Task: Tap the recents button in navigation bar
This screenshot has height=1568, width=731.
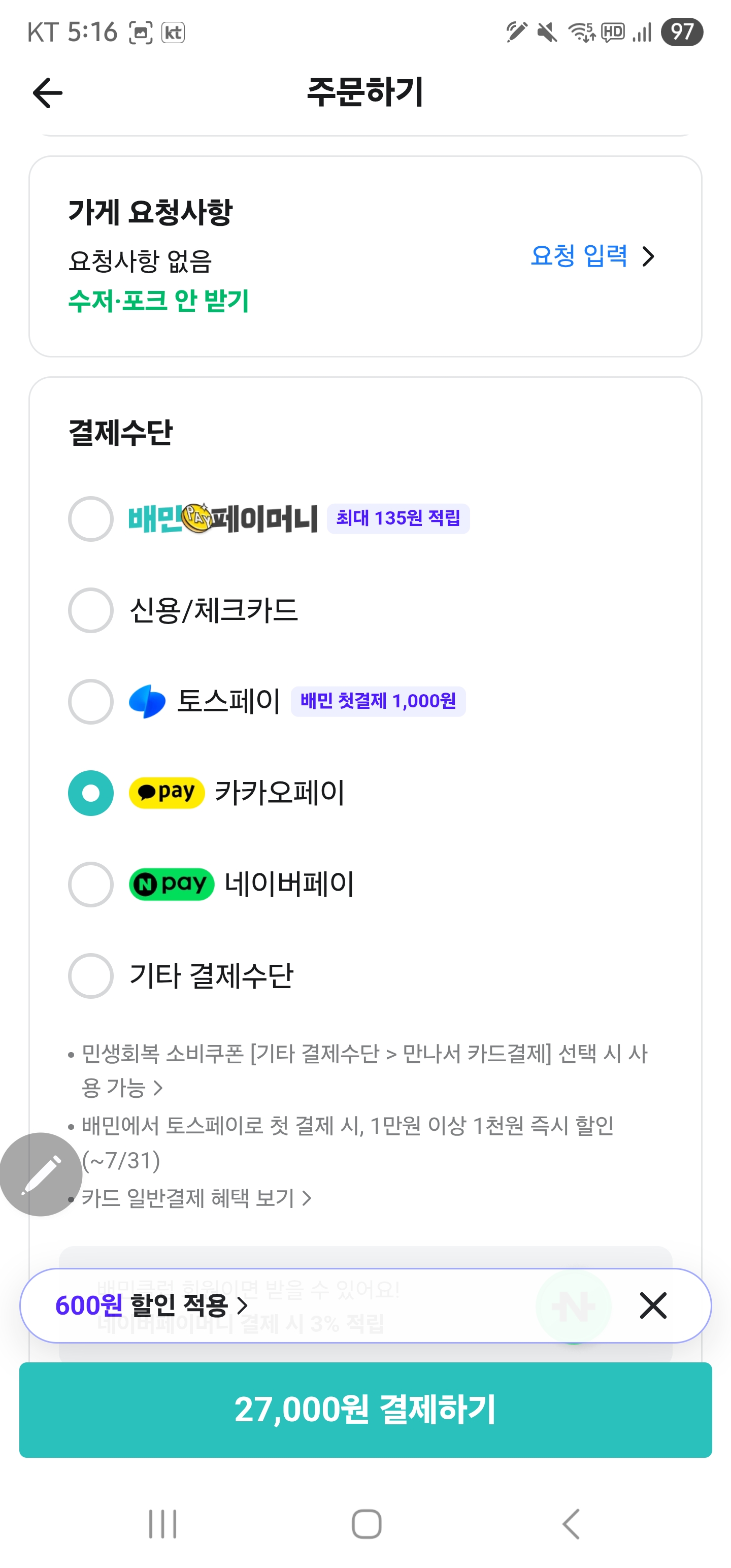Action: [x=161, y=1523]
